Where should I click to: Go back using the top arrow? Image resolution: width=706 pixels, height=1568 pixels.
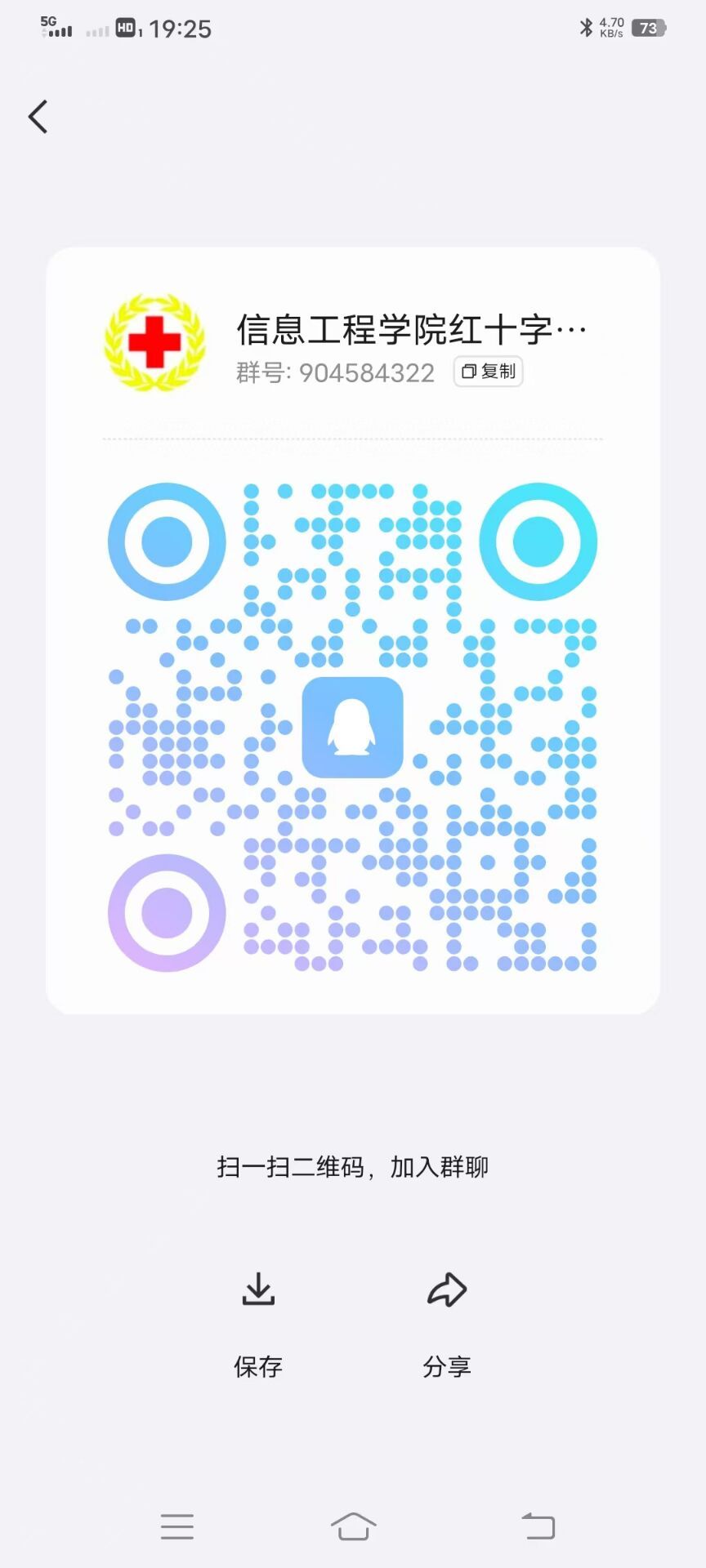38,117
